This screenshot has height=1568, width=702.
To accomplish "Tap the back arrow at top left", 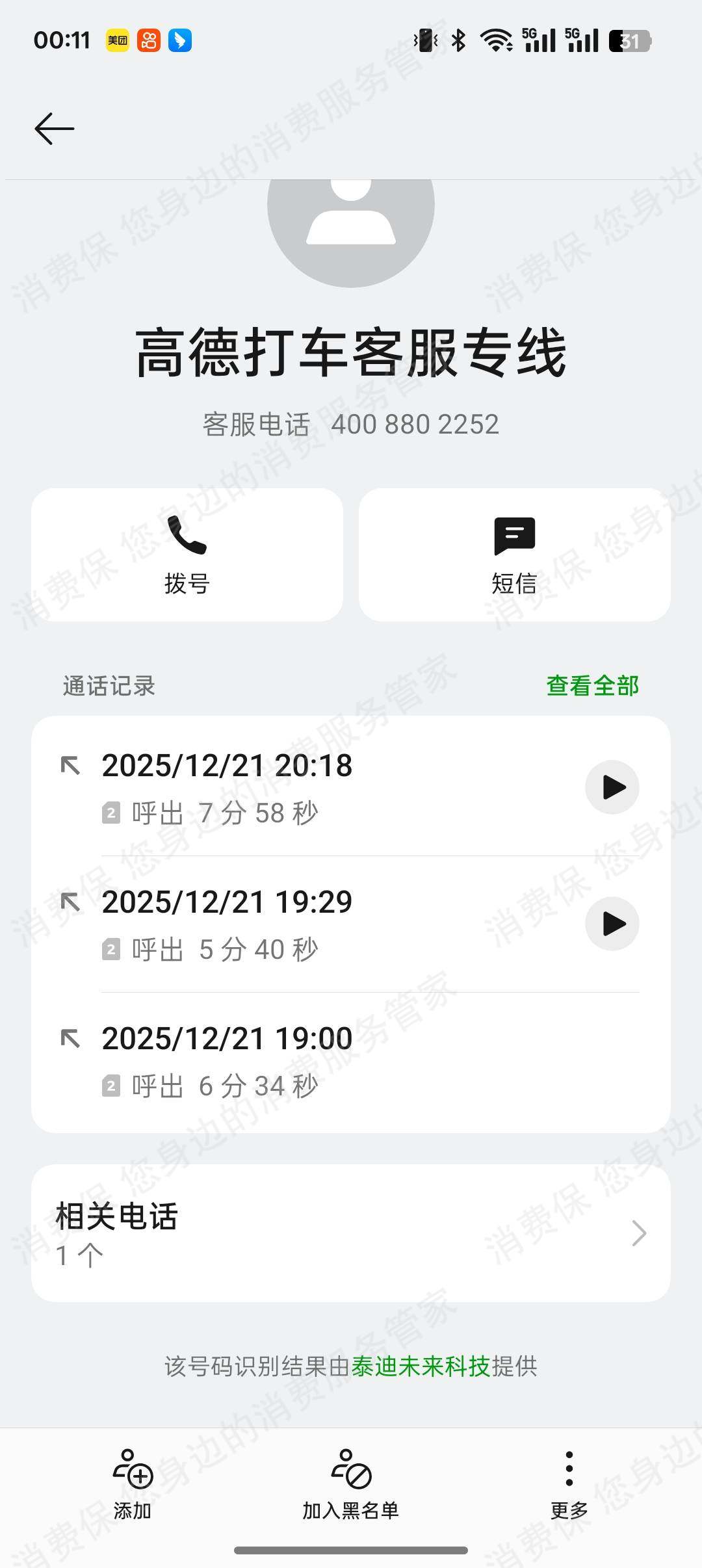I will (53, 128).
